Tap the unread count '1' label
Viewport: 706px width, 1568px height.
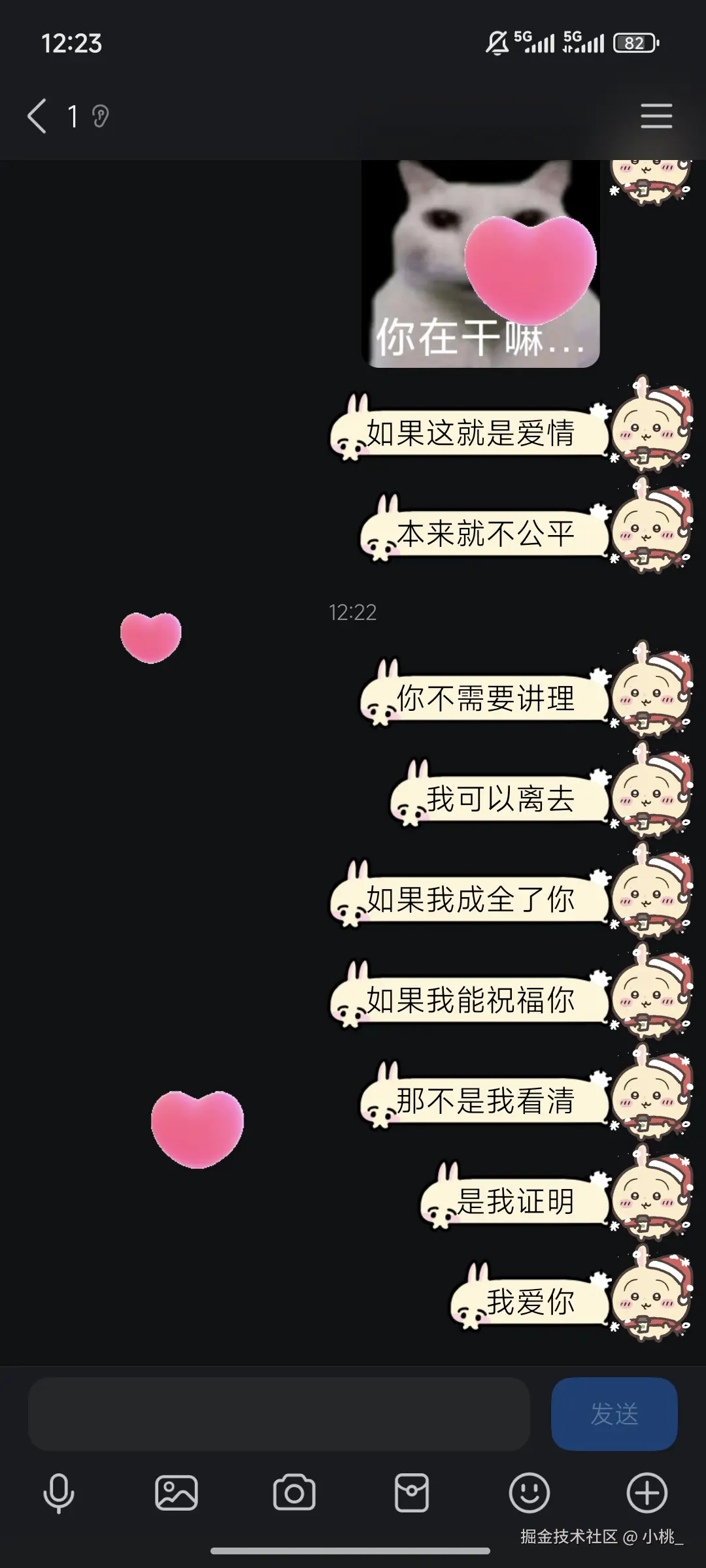point(74,116)
